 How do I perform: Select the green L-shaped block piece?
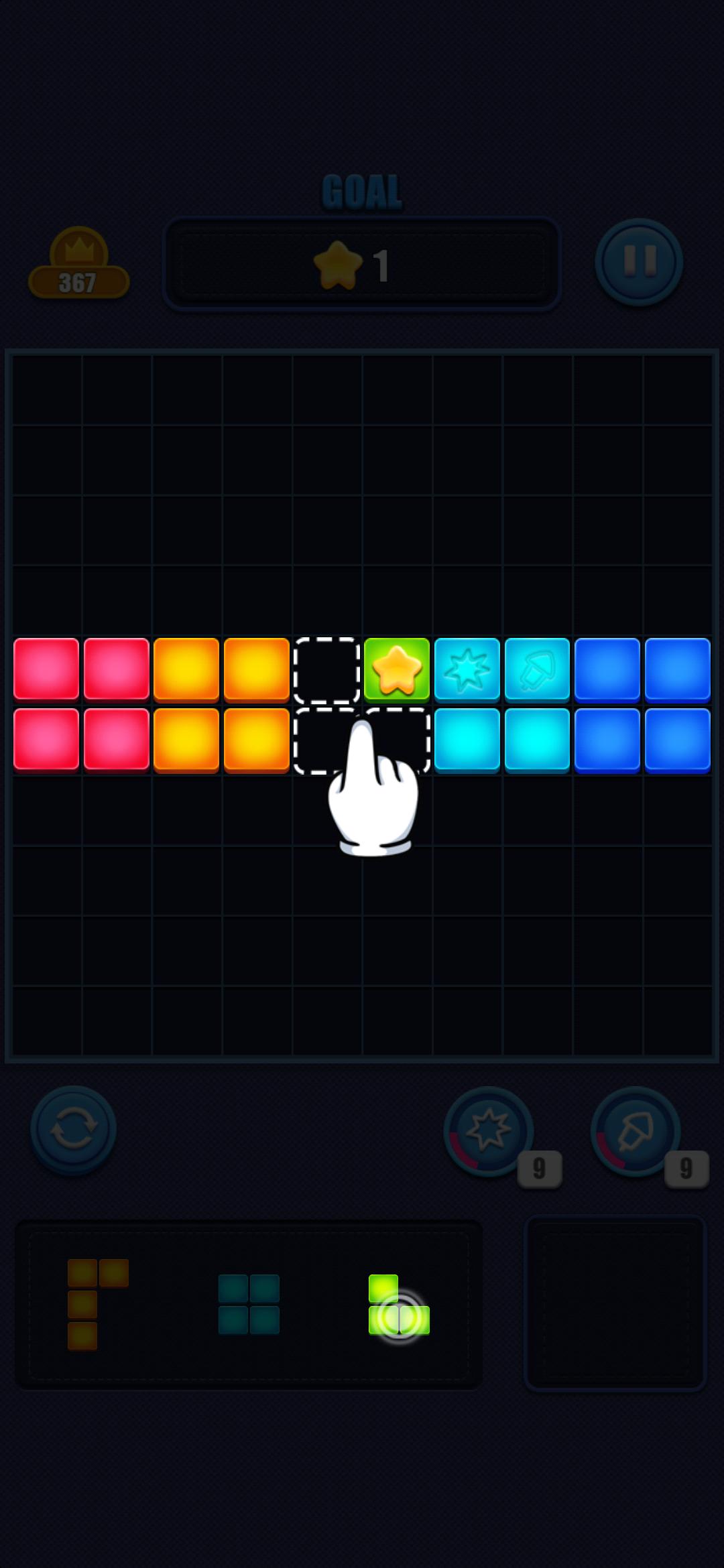(x=399, y=1304)
